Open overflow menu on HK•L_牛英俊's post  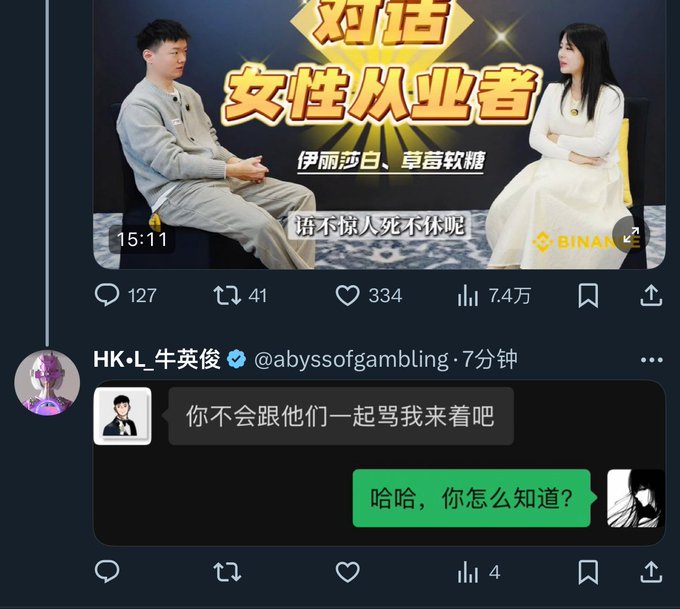[651, 360]
